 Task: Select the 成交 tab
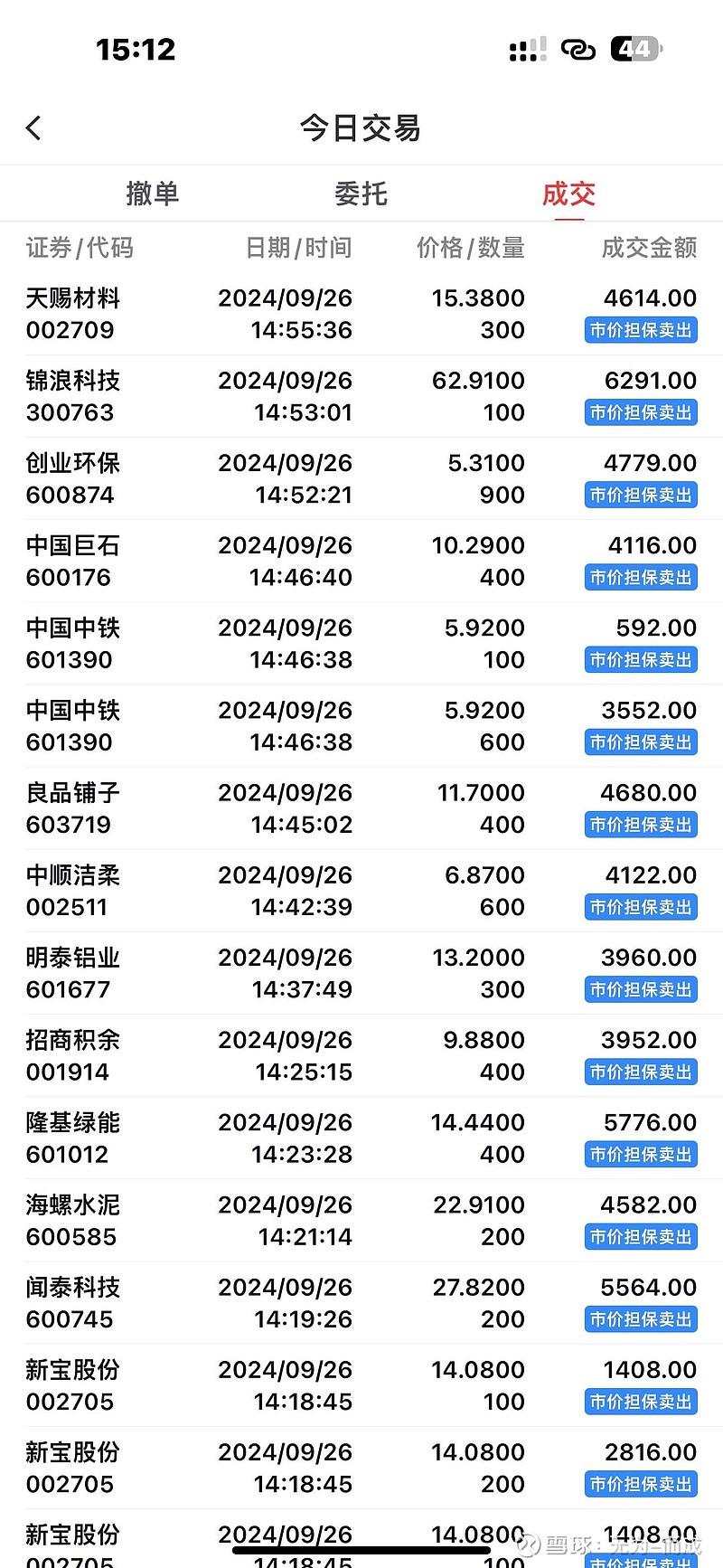coord(569,194)
